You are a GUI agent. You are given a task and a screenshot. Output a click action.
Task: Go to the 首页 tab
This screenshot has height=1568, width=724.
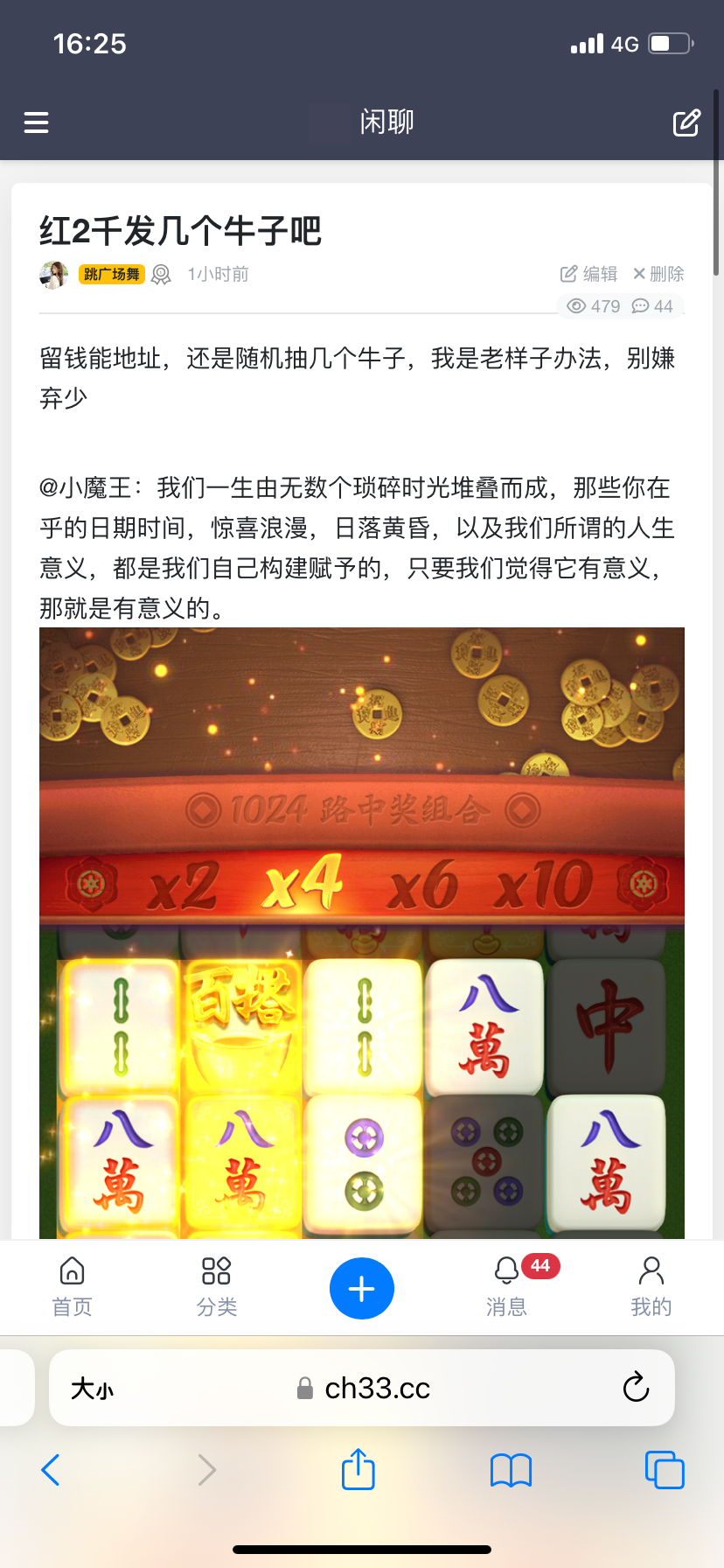coord(72,1287)
